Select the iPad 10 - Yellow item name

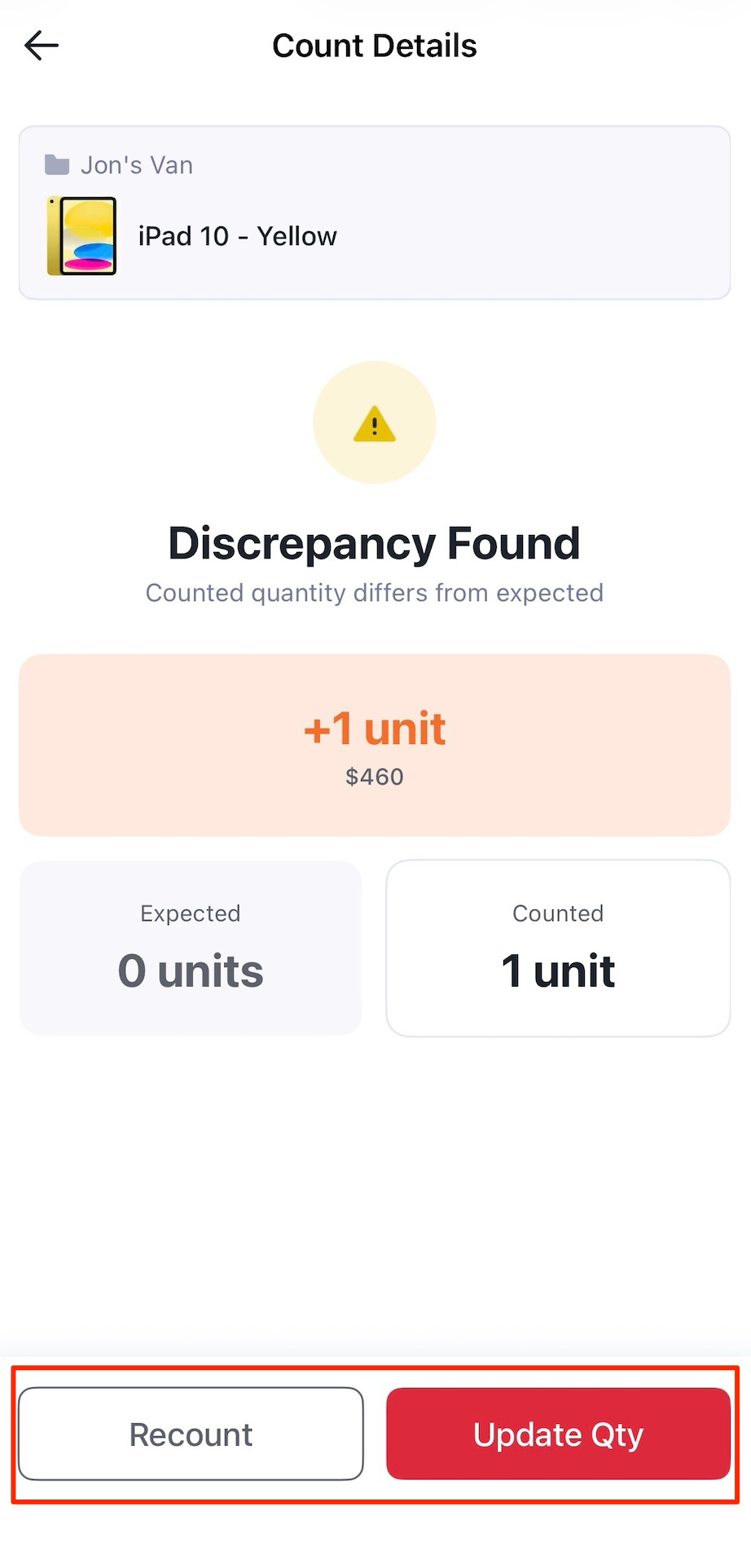[237, 235]
